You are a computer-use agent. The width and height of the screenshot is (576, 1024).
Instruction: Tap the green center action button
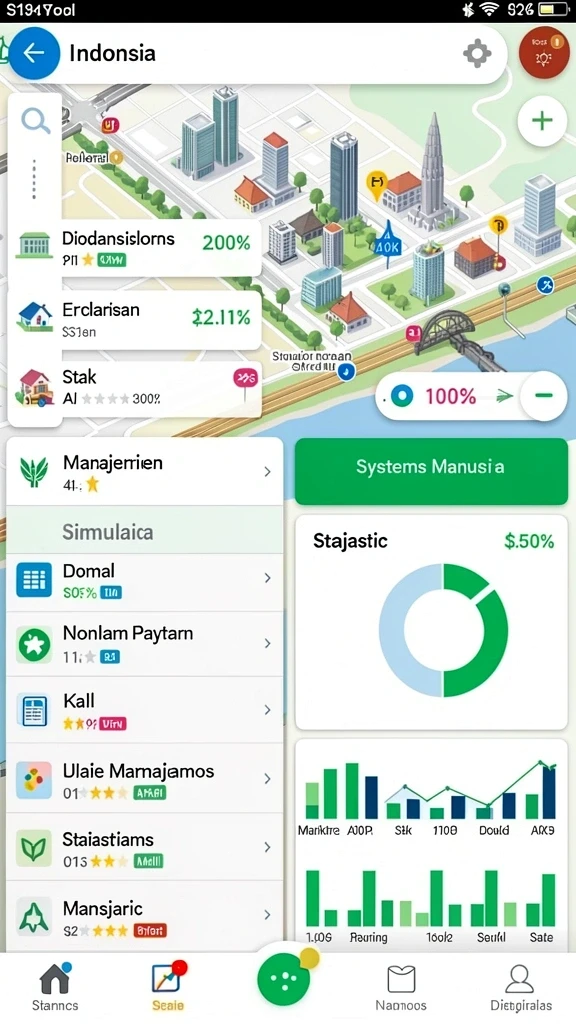(x=283, y=980)
